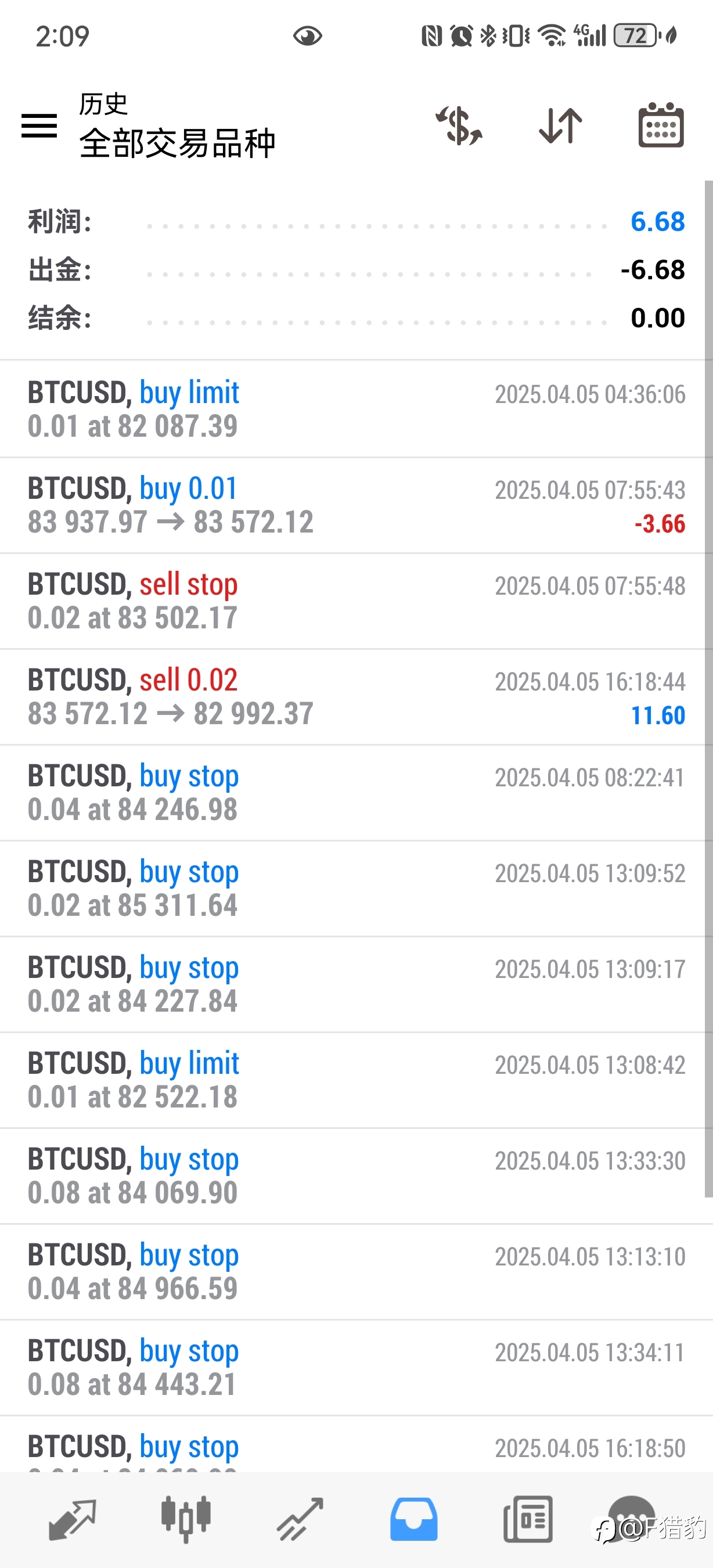
Task: Open the sell stop order at 83 502.17
Action: pos(356,601)
